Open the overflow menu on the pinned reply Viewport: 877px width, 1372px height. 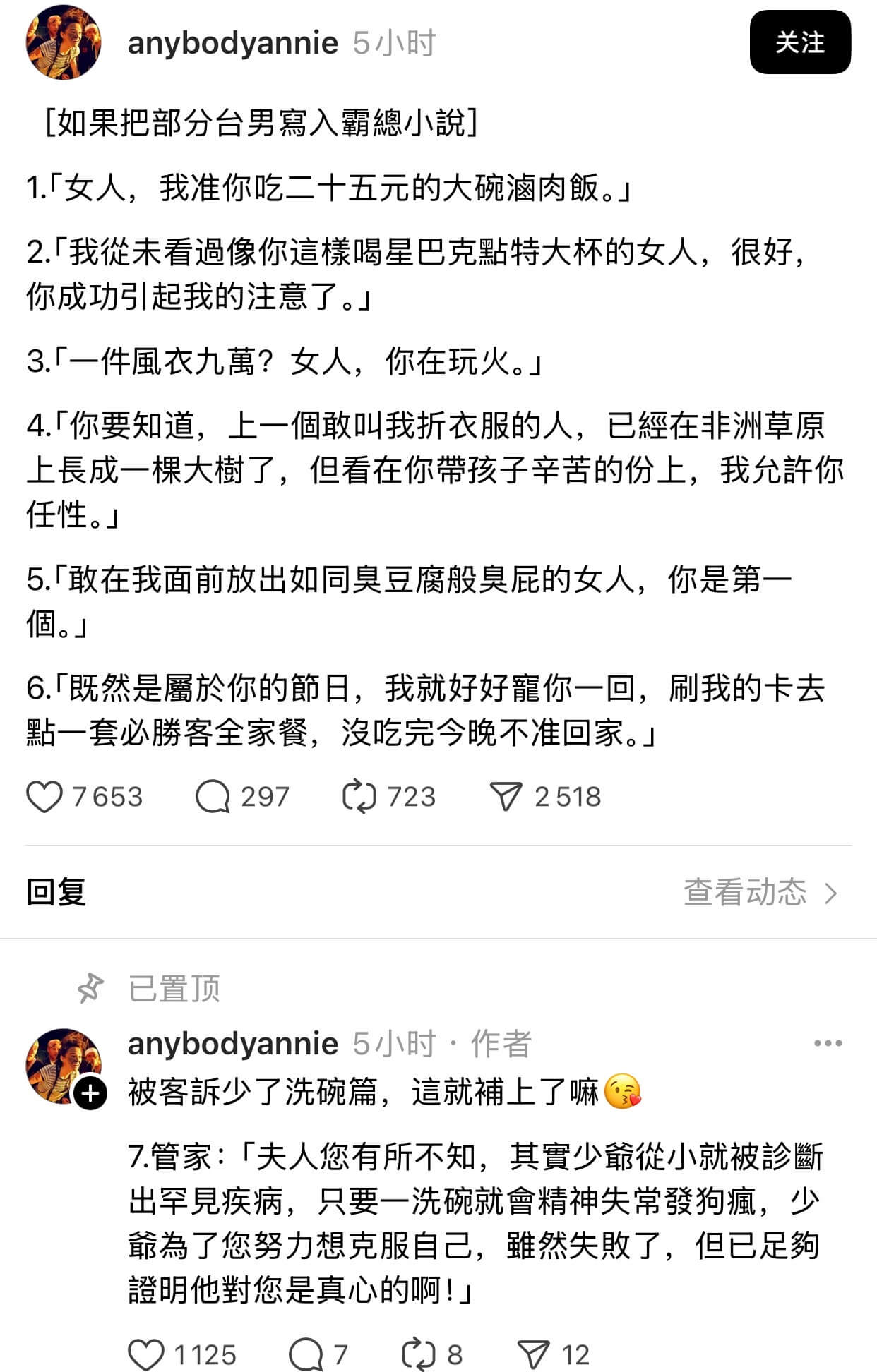828,1043
